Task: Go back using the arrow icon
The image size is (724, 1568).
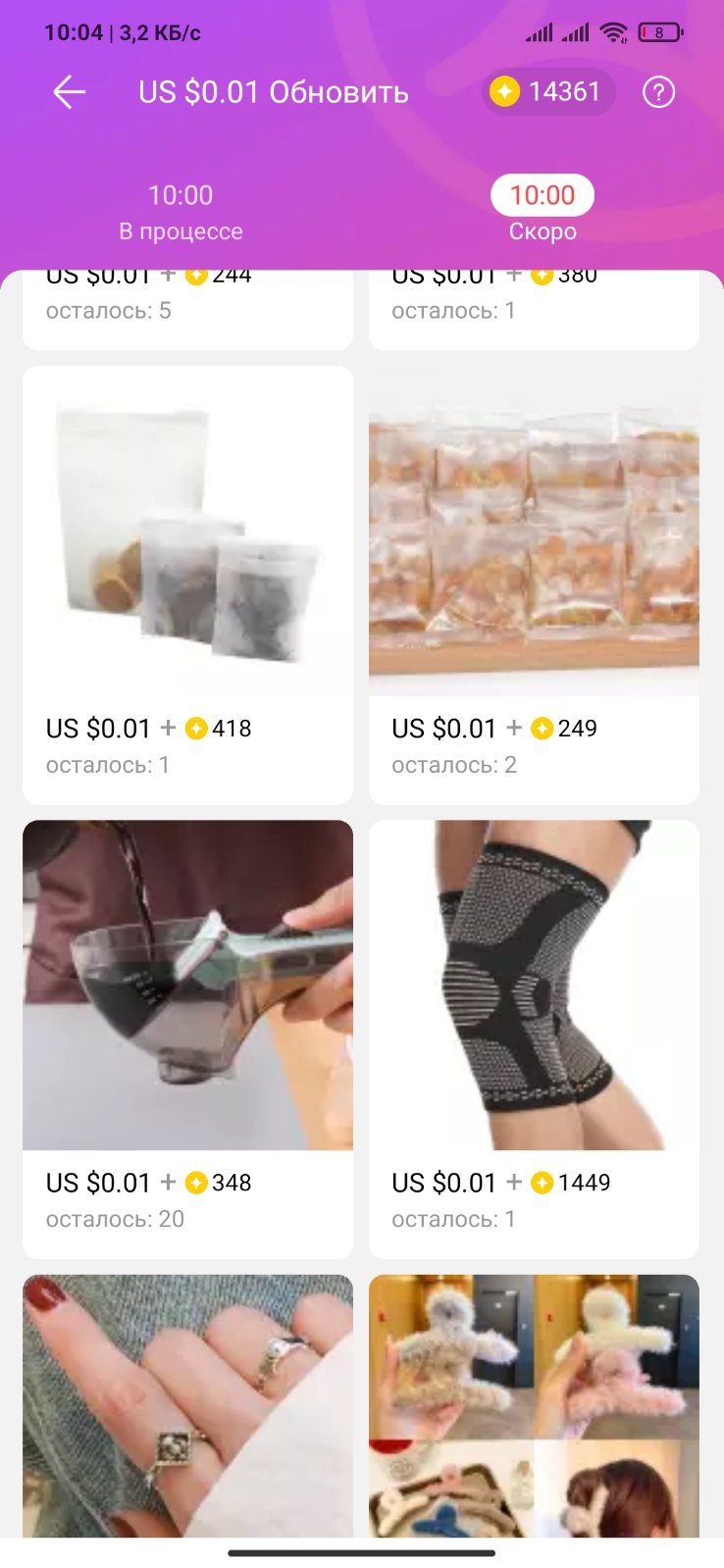Action: [70, 93]
